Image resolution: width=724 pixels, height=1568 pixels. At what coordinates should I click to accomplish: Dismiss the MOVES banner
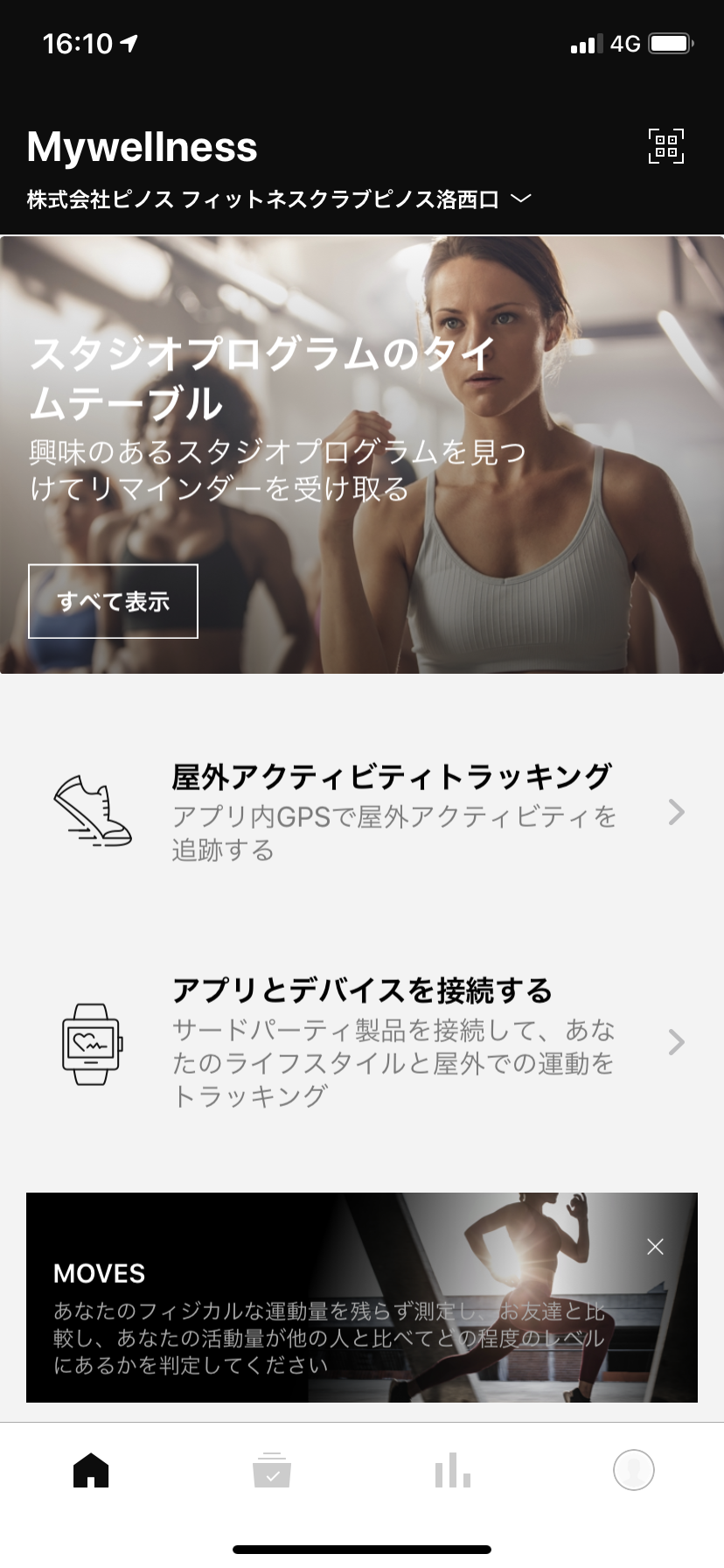click(x=655, y=1247)
